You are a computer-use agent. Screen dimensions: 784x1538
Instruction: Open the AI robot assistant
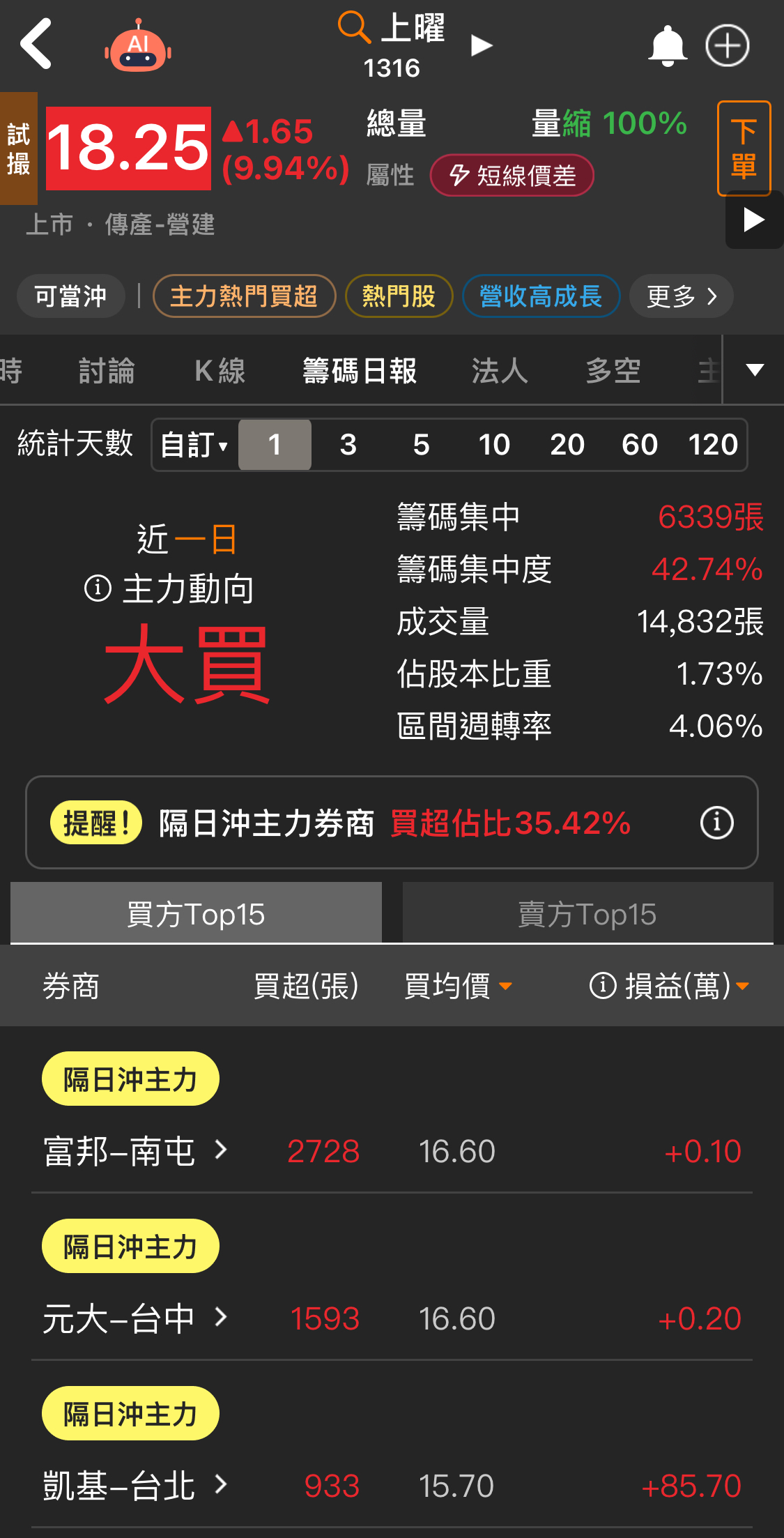pyautogui.click(x=138, y=46)
